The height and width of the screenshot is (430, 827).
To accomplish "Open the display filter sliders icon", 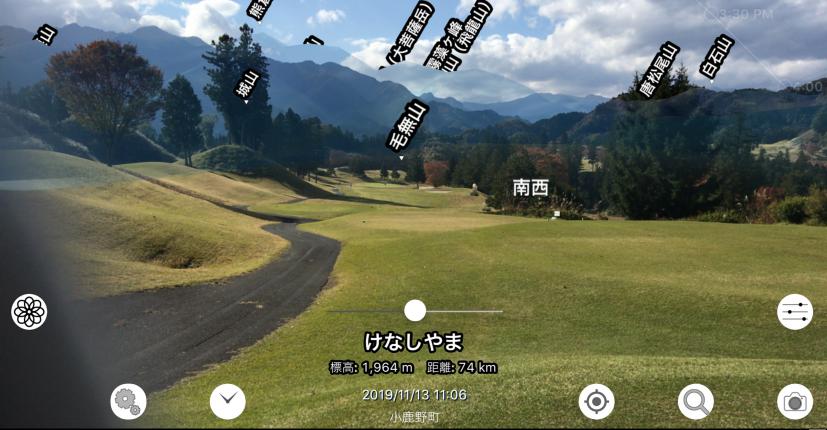I will (795, 312).
